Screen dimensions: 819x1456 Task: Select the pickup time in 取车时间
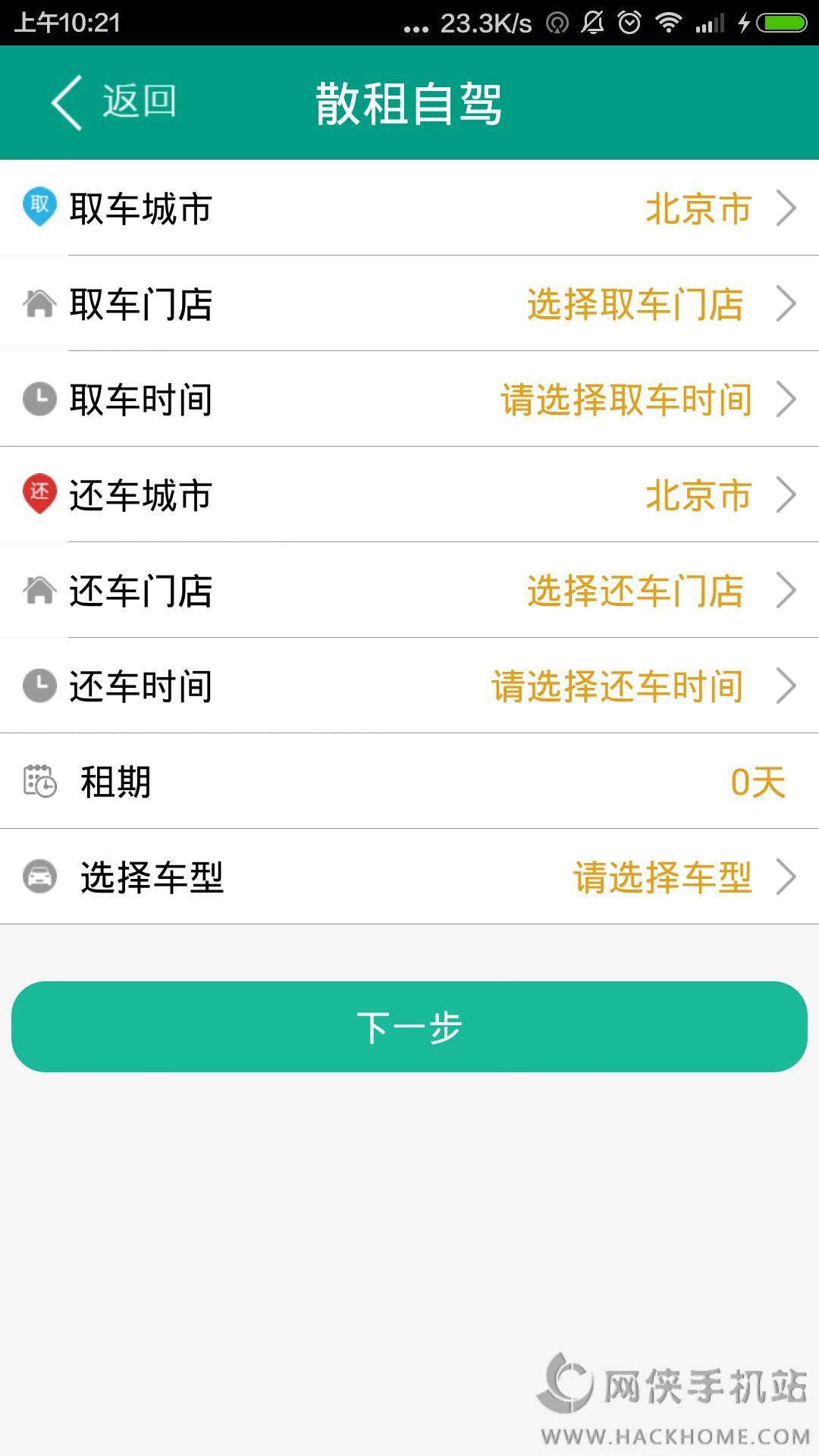(x=409, y=399)
